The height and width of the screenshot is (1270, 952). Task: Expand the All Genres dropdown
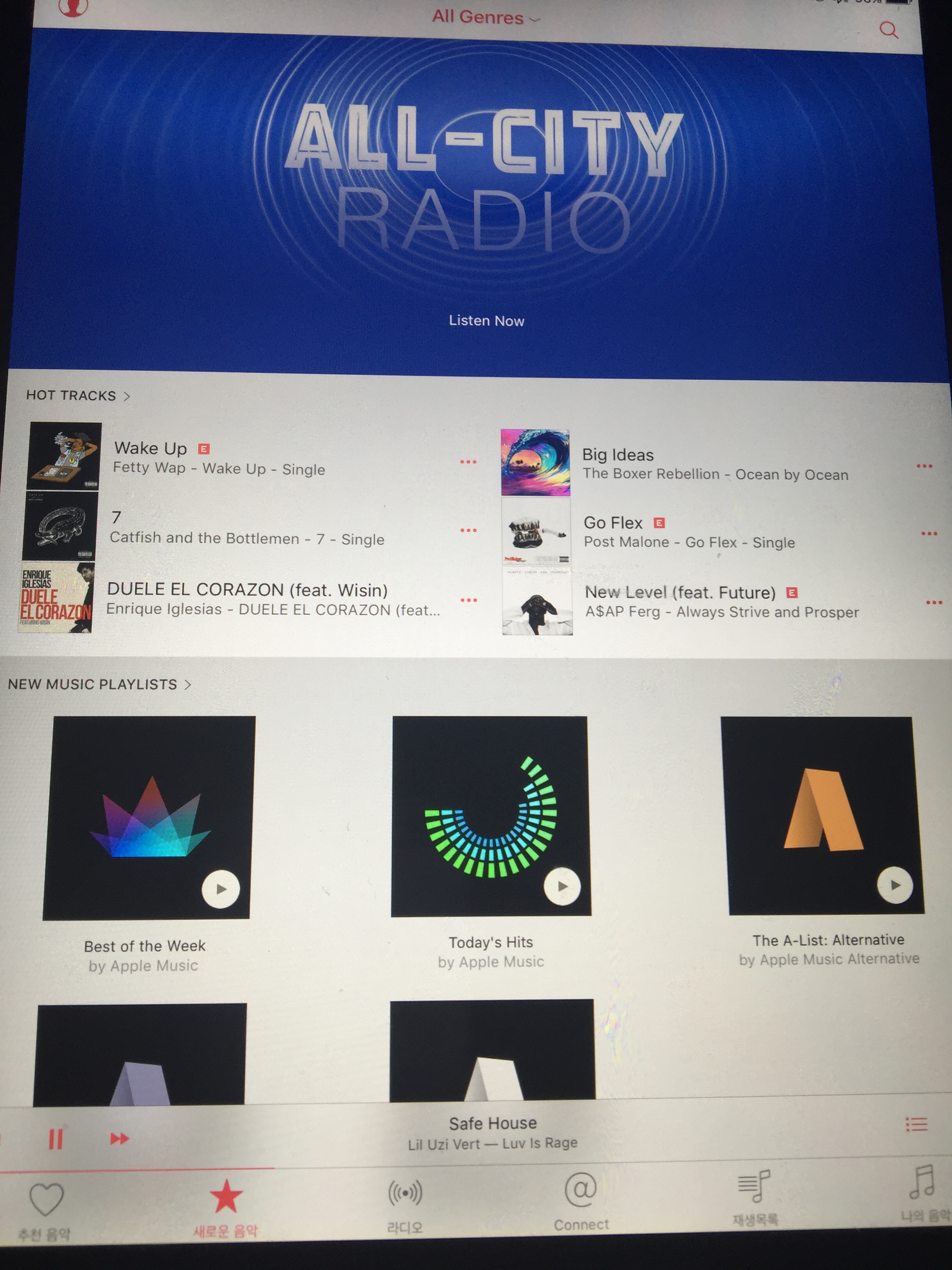coord(485,17)
